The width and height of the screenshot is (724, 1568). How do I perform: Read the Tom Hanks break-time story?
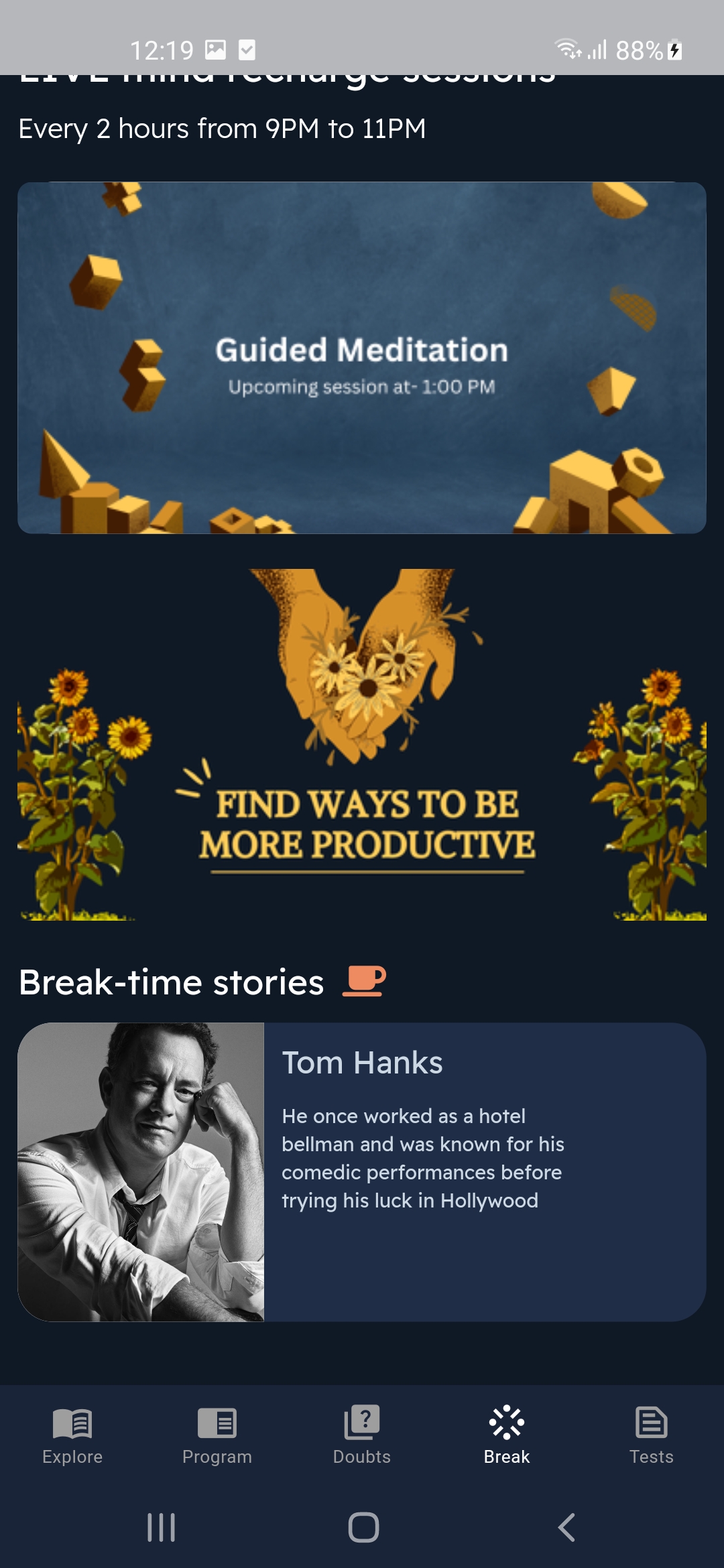pyautogui.click(x=362, y=1171)
